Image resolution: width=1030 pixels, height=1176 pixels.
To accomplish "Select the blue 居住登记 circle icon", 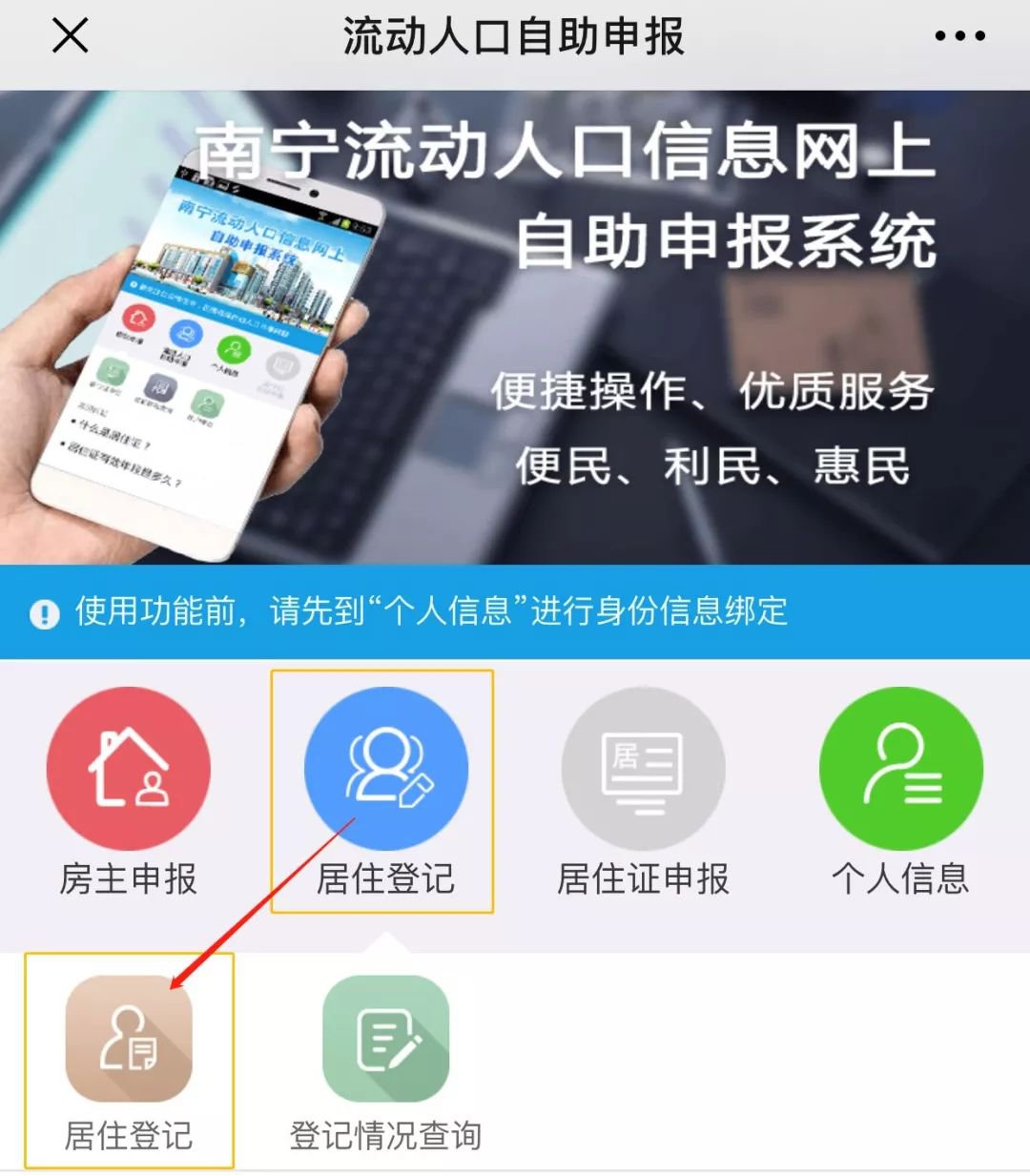I will coord(385,769).
